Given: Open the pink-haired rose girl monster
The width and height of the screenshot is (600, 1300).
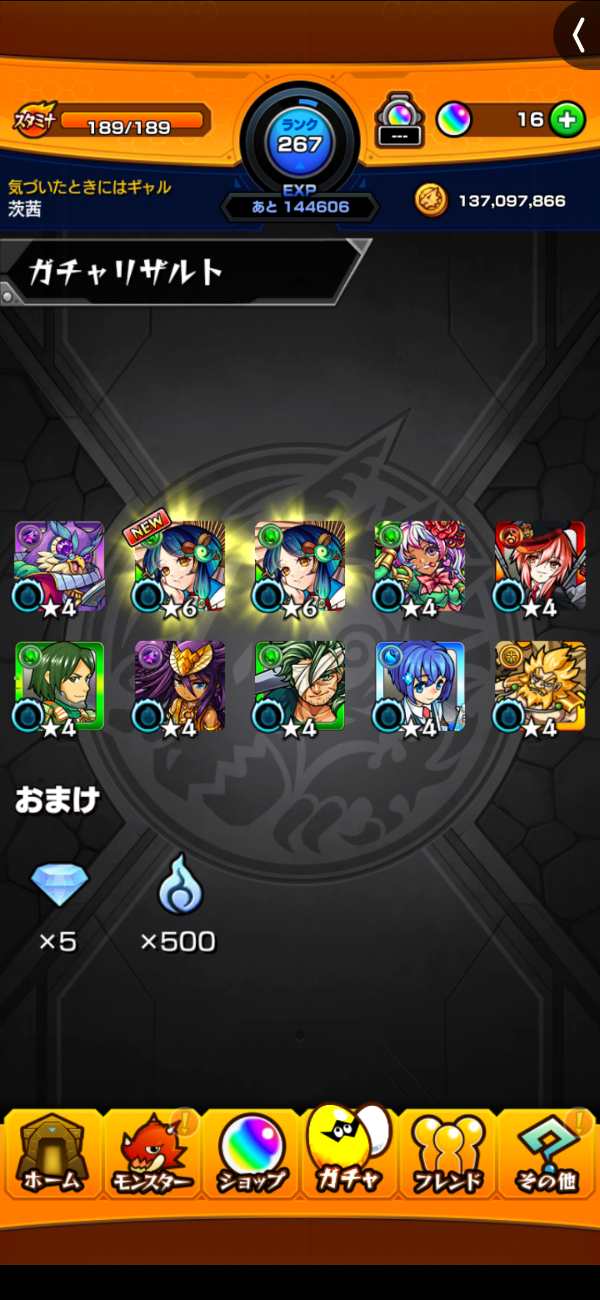Looking at the screenshot, I should [x=420, y=566].
